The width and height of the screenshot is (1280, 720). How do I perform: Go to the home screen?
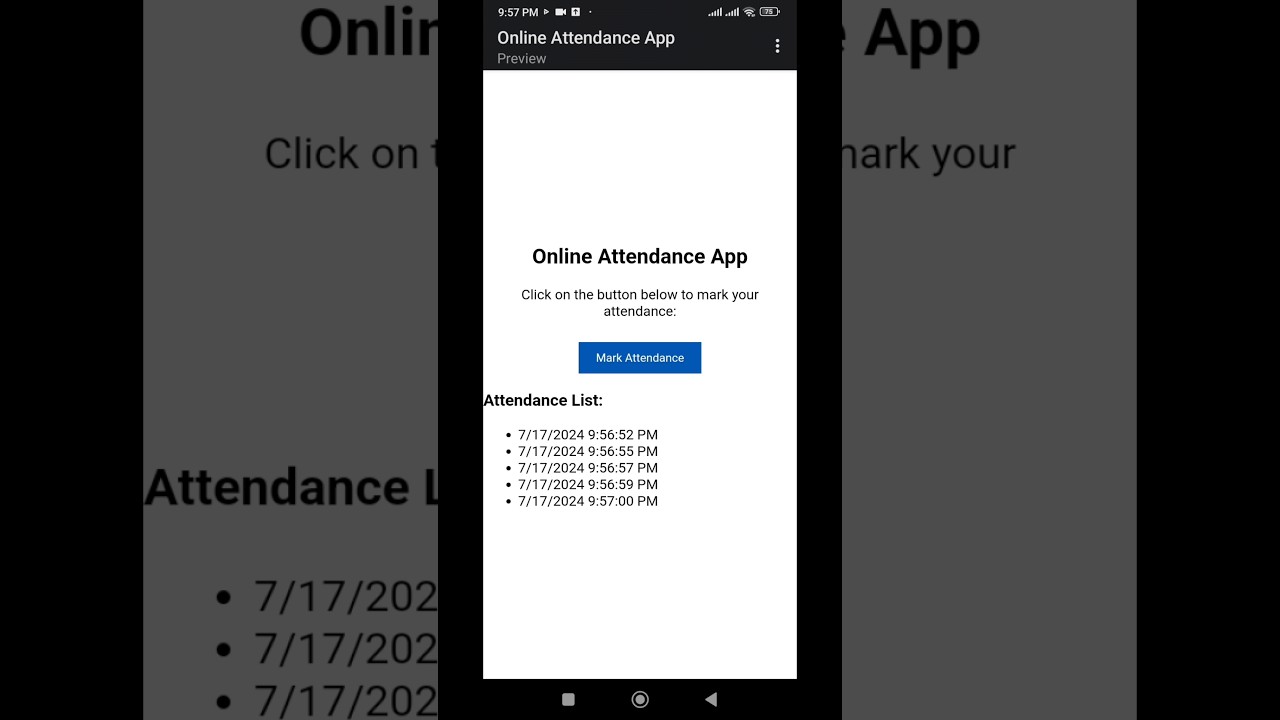(x=640, y=699)
